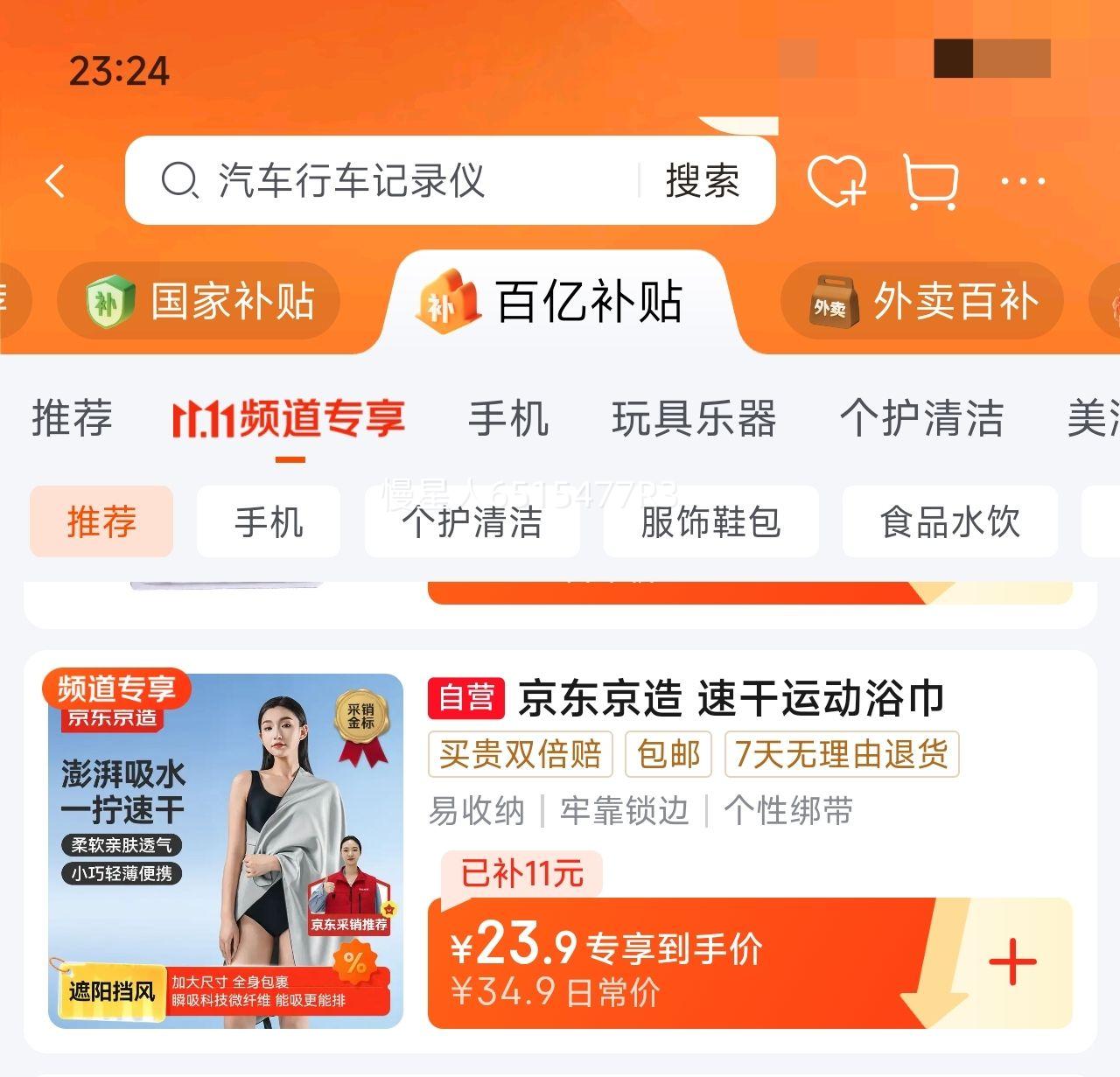Tap the 汽车行车记录仪 search field
The width and height of the screenshot is (1120, 1077).
(x=385, y=181)
